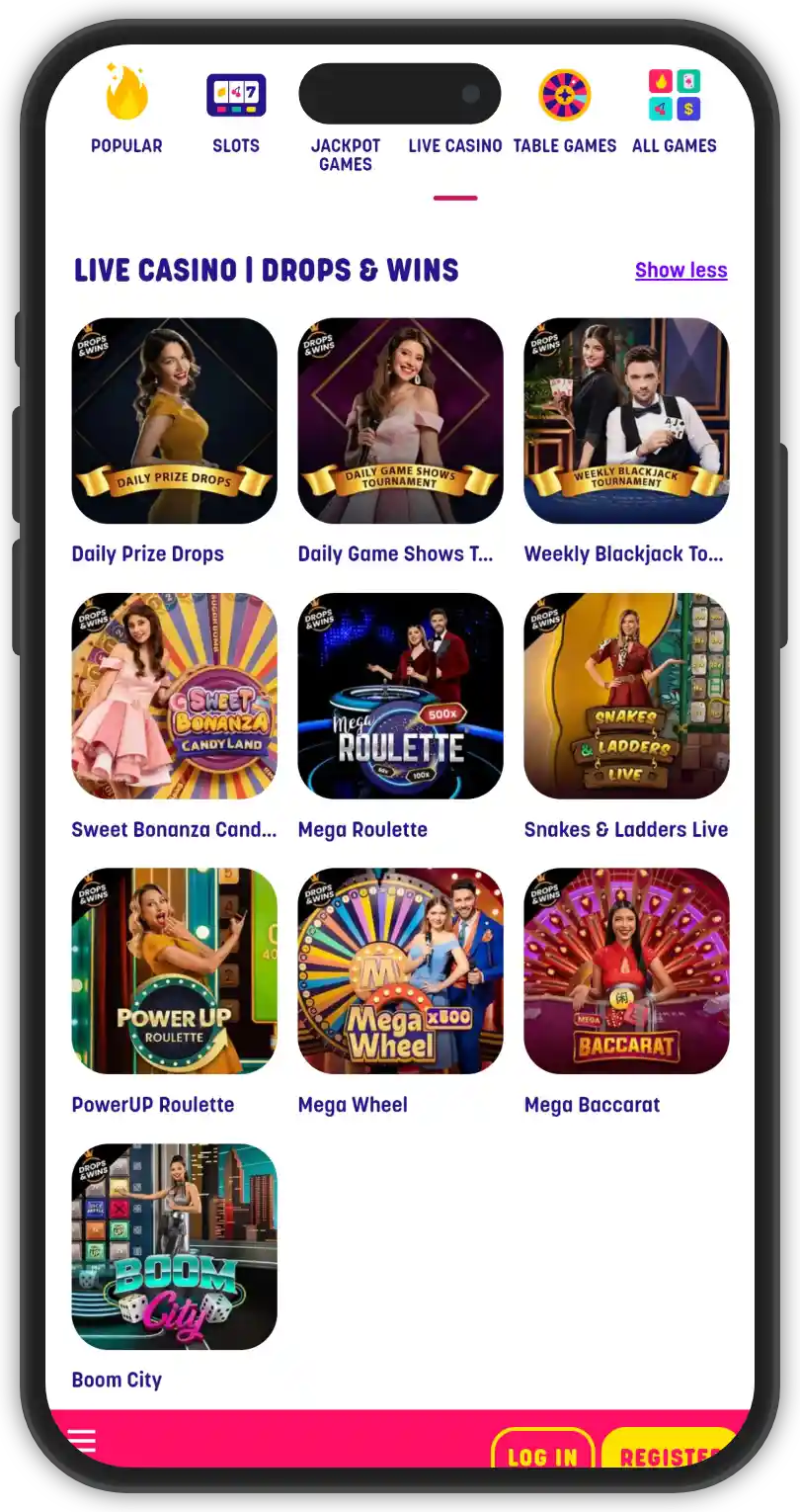Viewport: 800px width, 1512px height.
Task: Play Snakes & Ladders Live
Action: click(626, 696)
